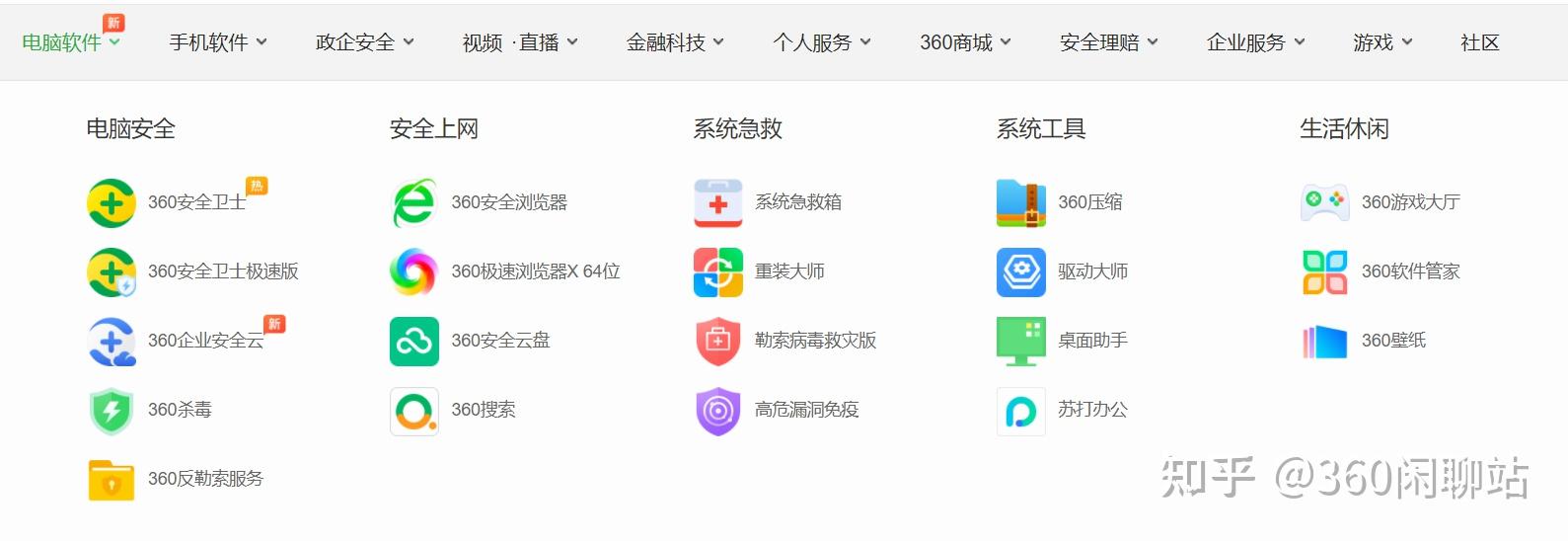1568x541 pixels.
Task: Open 360企业安全云
Action: coord(205,341)
